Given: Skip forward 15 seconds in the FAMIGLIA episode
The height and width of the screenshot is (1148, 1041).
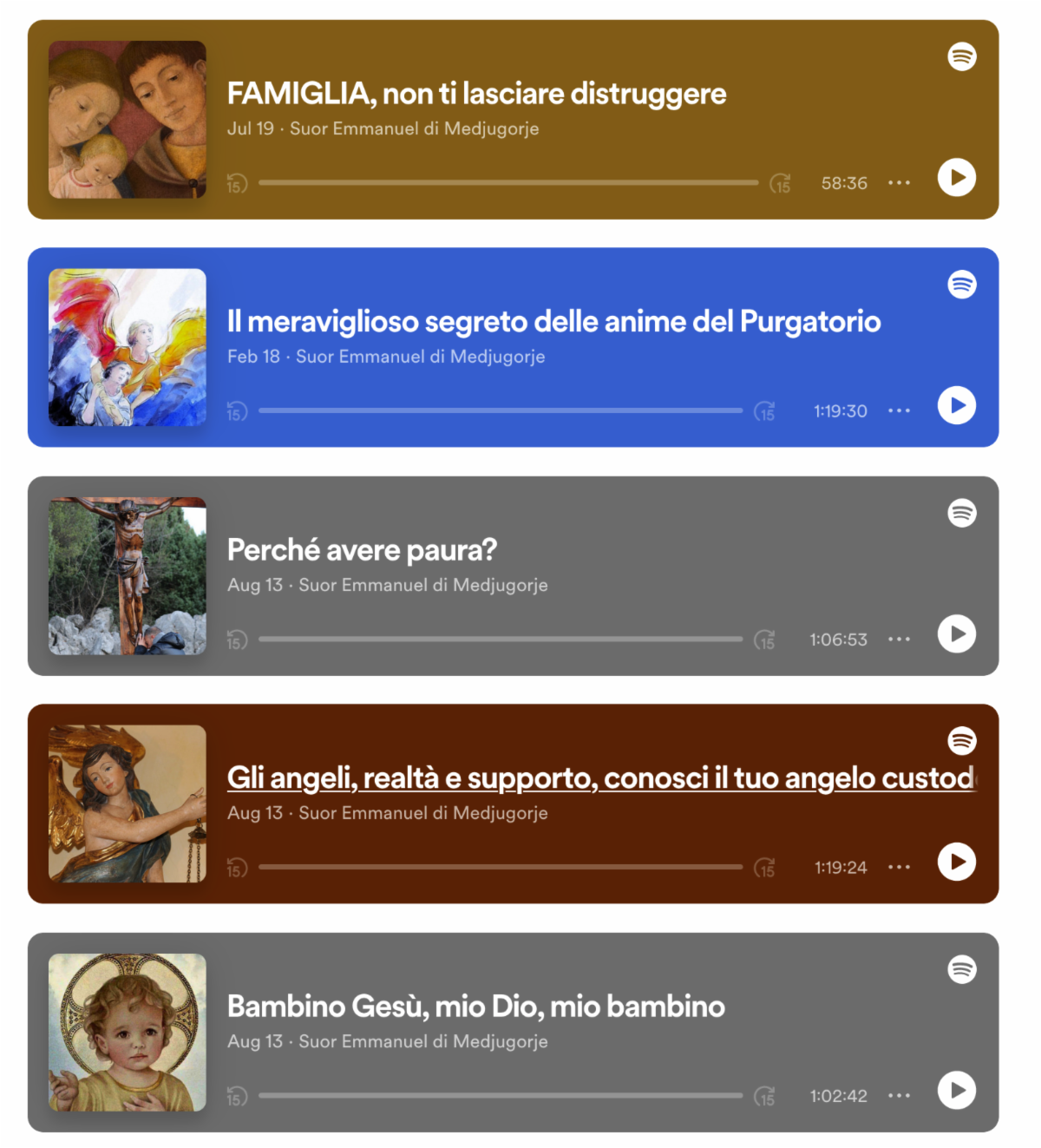Looking at the screenshot, I should point(781,183).
